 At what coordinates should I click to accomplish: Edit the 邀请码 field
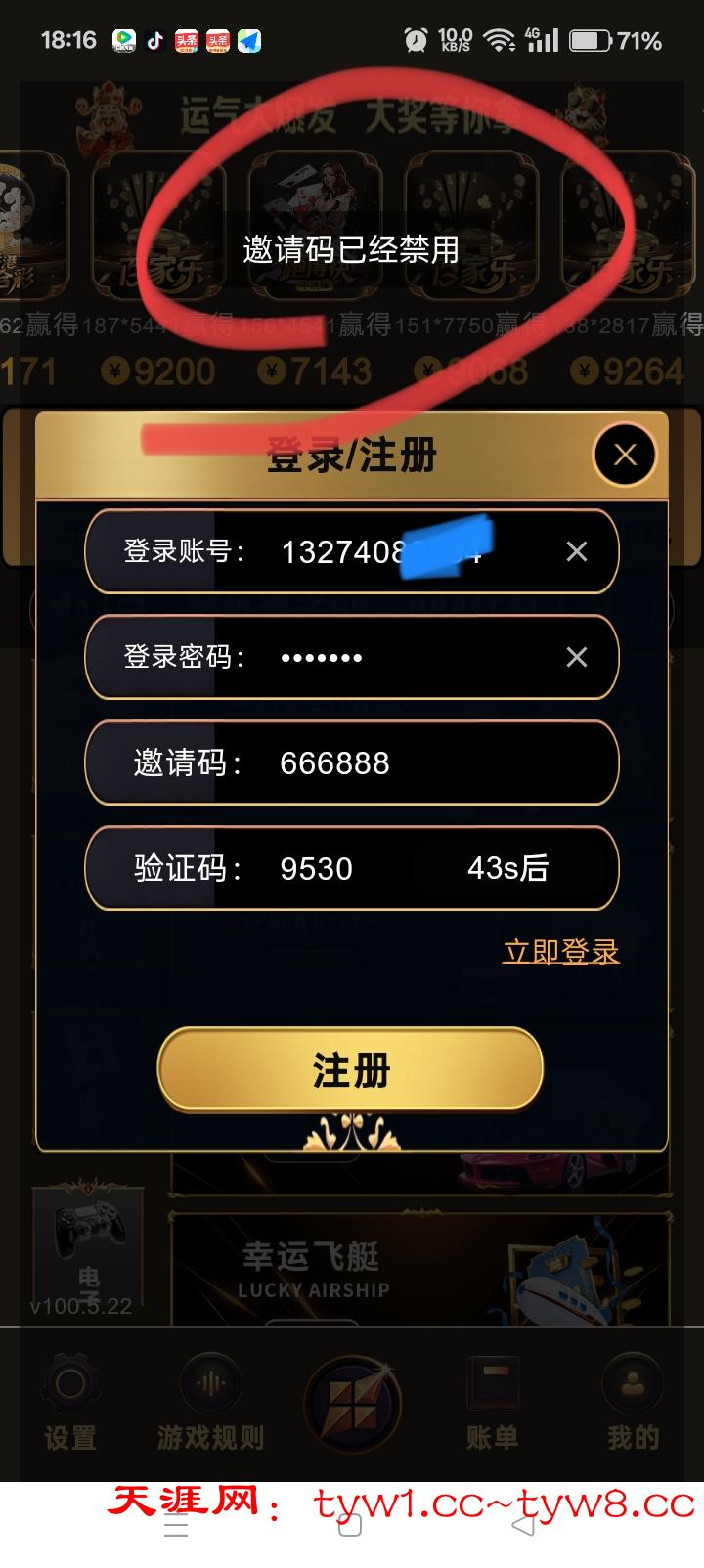[430, 762]
